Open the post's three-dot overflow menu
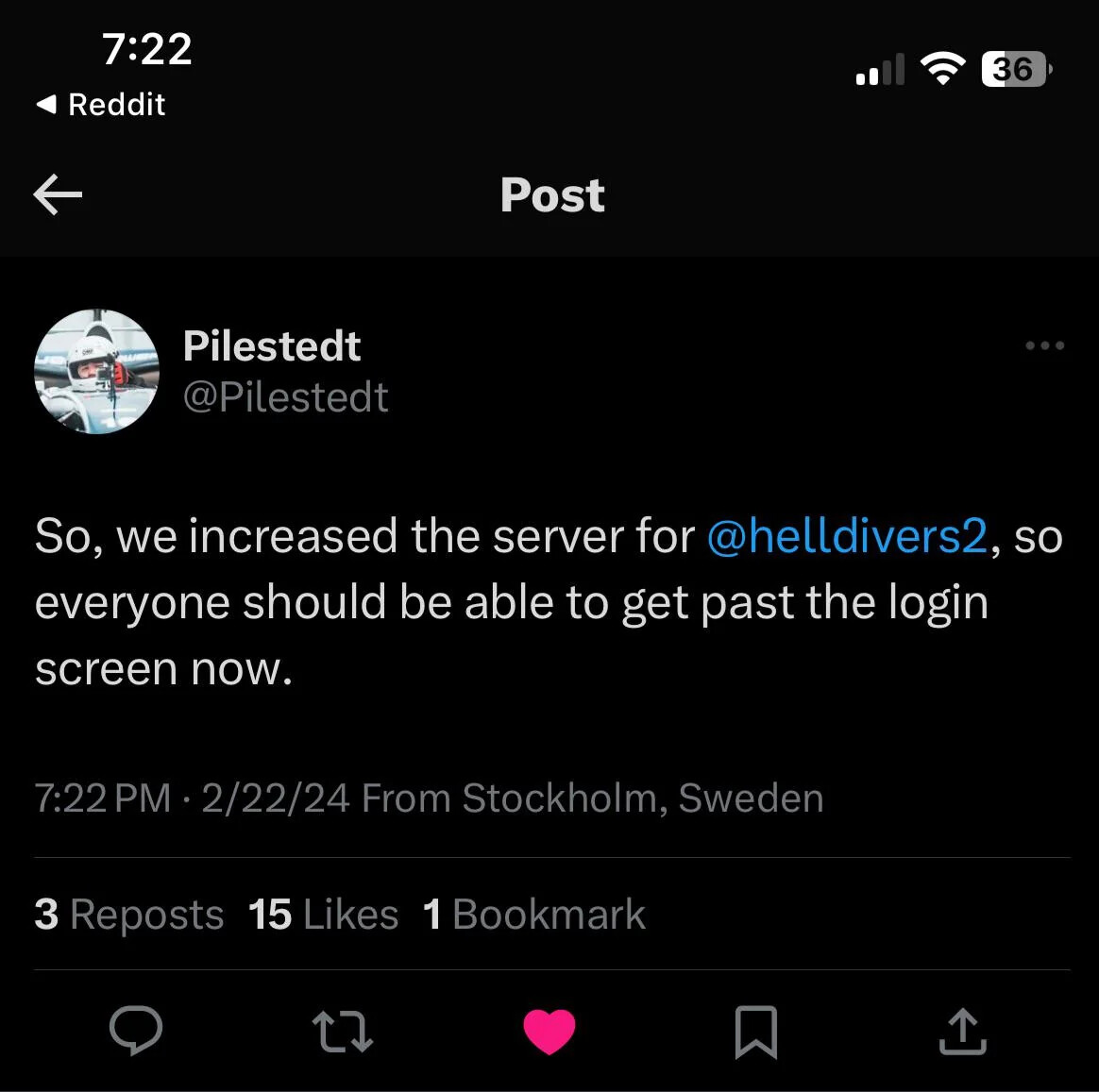The height and width of the screenshot is (1092, 1099). (1044, 345)
